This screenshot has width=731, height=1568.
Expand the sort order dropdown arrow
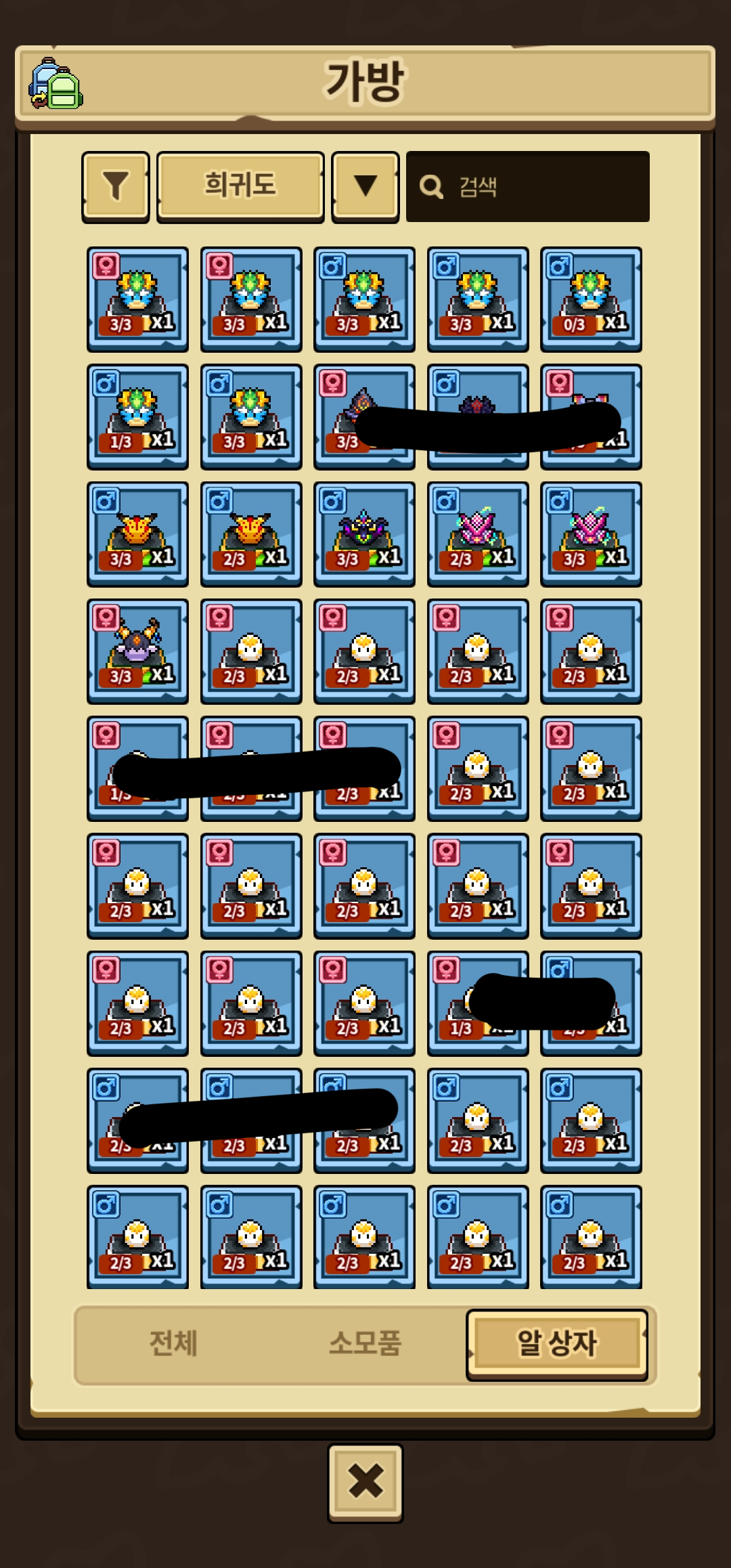click(365, 187)
